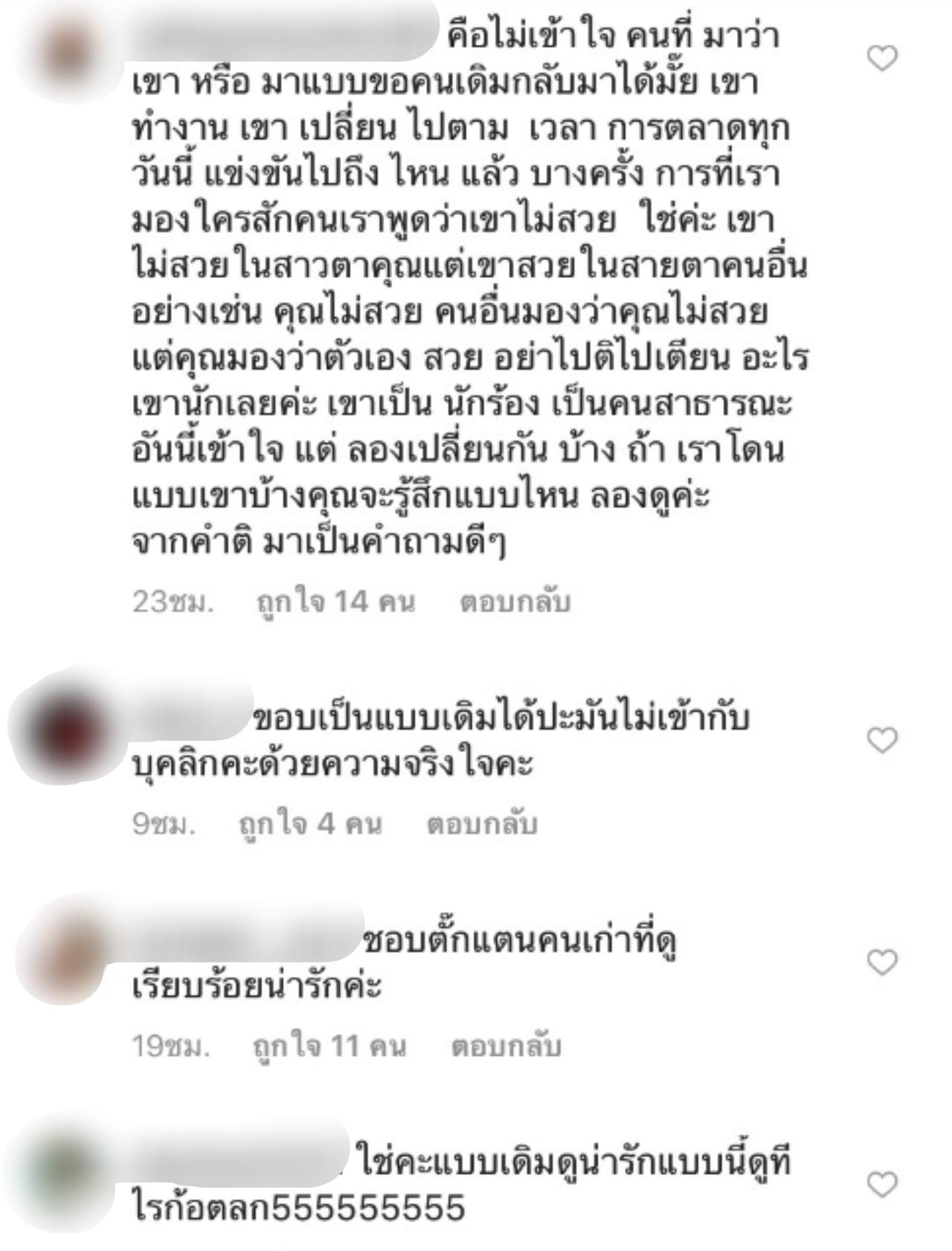This screenshot has height=1251, width=952.
Task: Reply to the comment posted 9ชม. ago
Action: click(x=481, y=824)
